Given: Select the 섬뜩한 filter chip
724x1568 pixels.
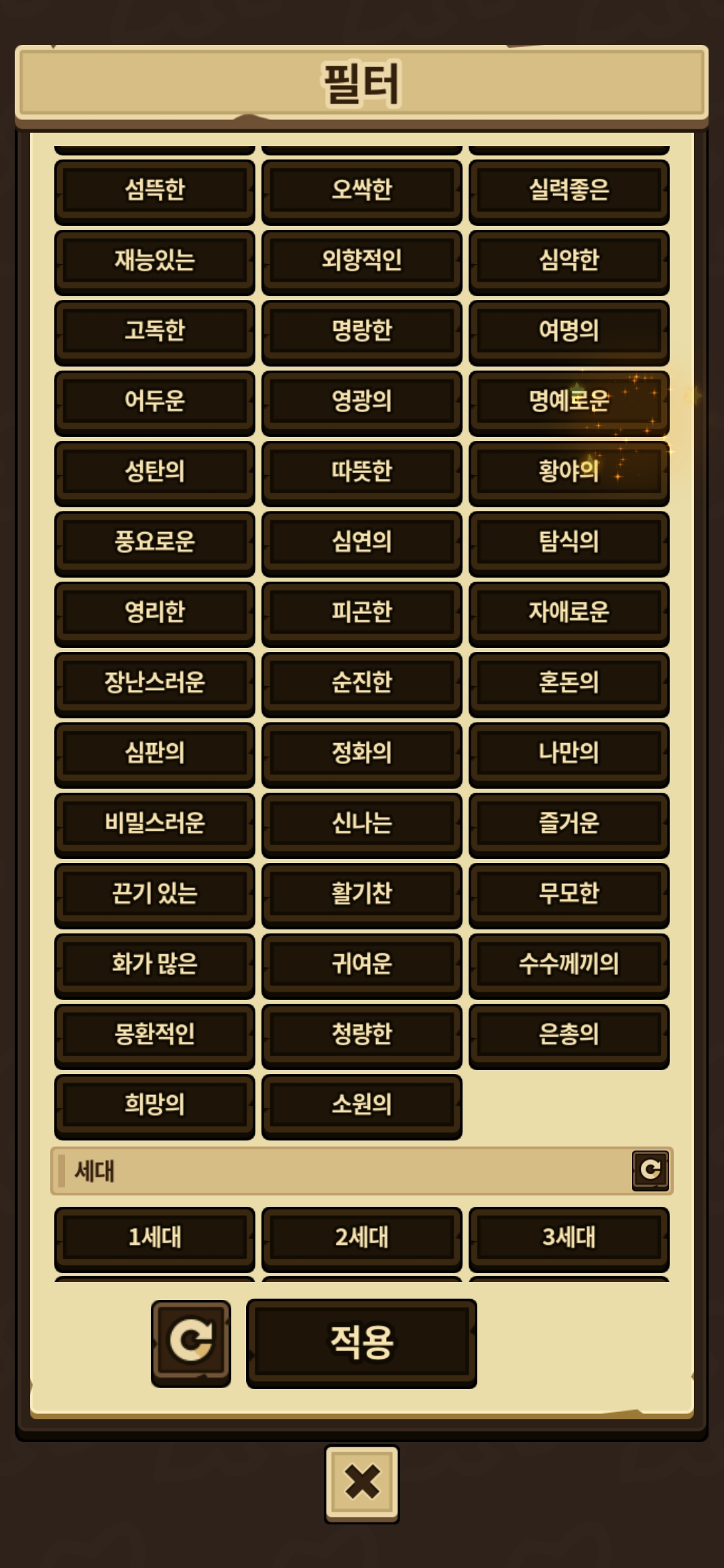Looking at the screenshot, I should click(x=155, y=191).
